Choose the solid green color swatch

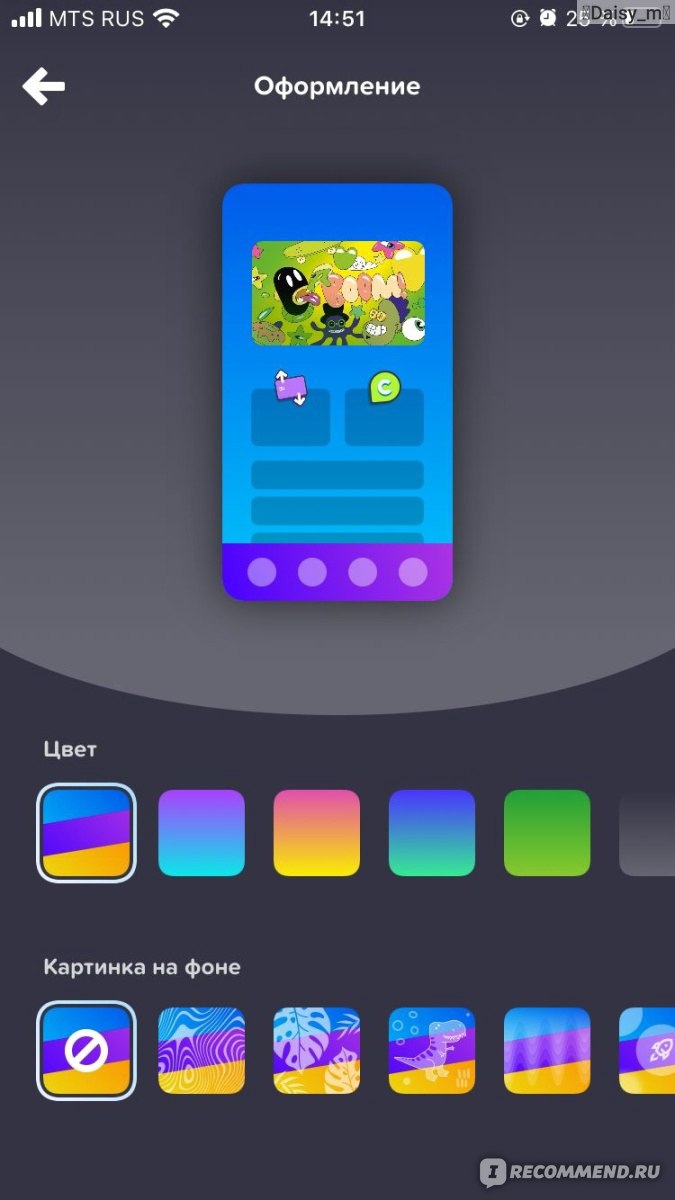click(x=546, y=833)
